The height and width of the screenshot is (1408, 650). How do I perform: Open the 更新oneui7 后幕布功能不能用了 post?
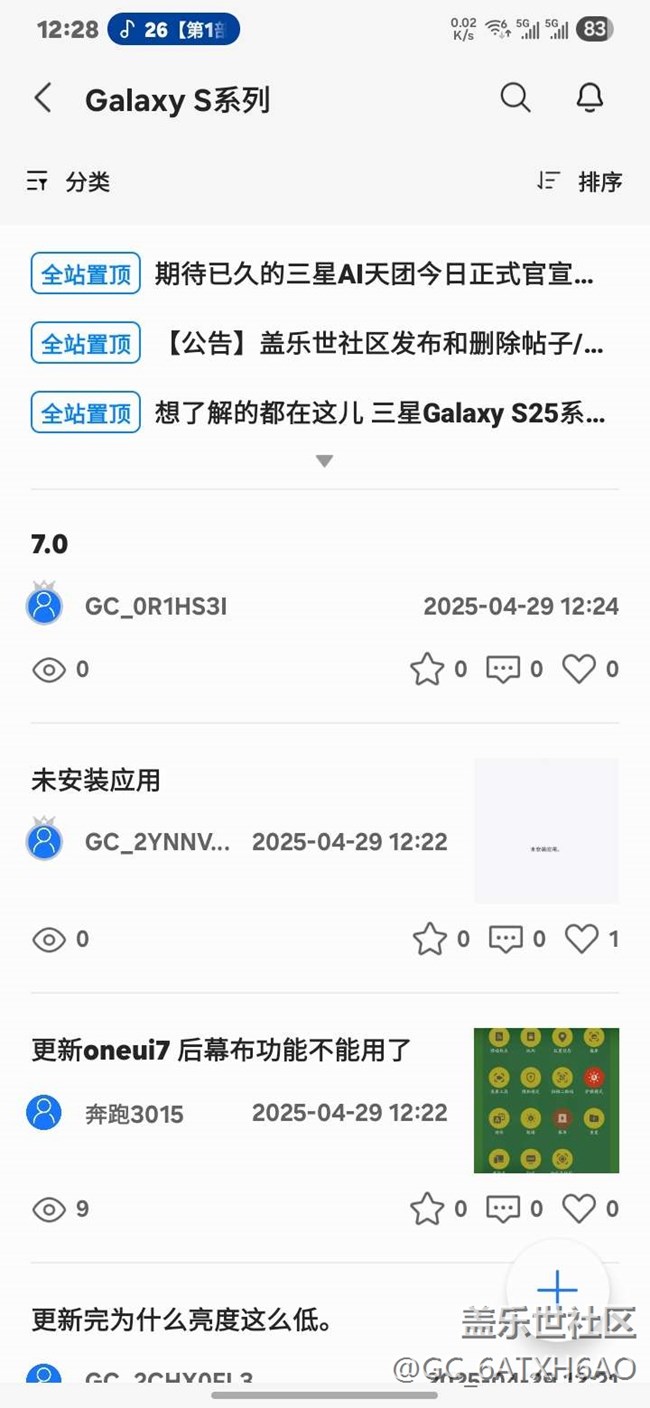(221, 1050)
